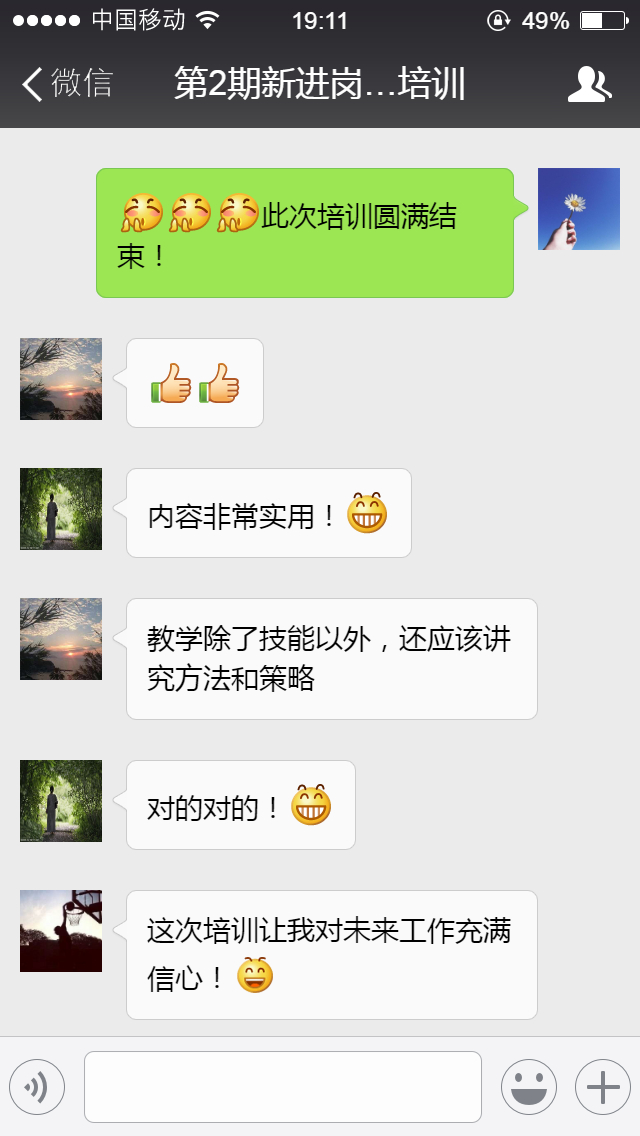Switch to voice message input
This screenshot has width=640, height=1136.
pos(37,1086)
